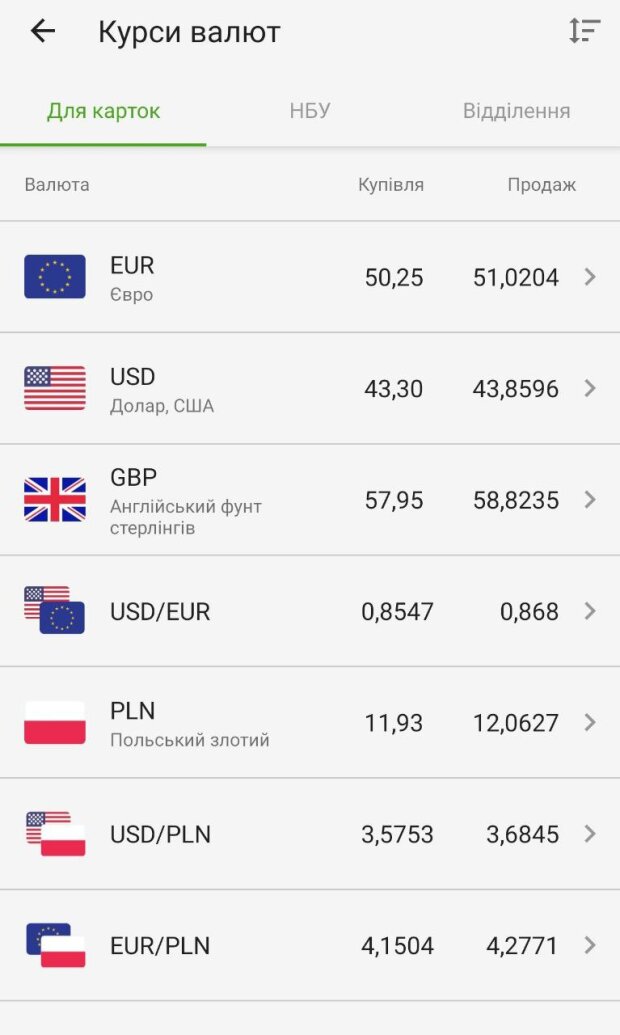Open EUR Євро rate details
Image resolution: width=620 pixels, height=1035 pixels.
(x=310, y=277)
